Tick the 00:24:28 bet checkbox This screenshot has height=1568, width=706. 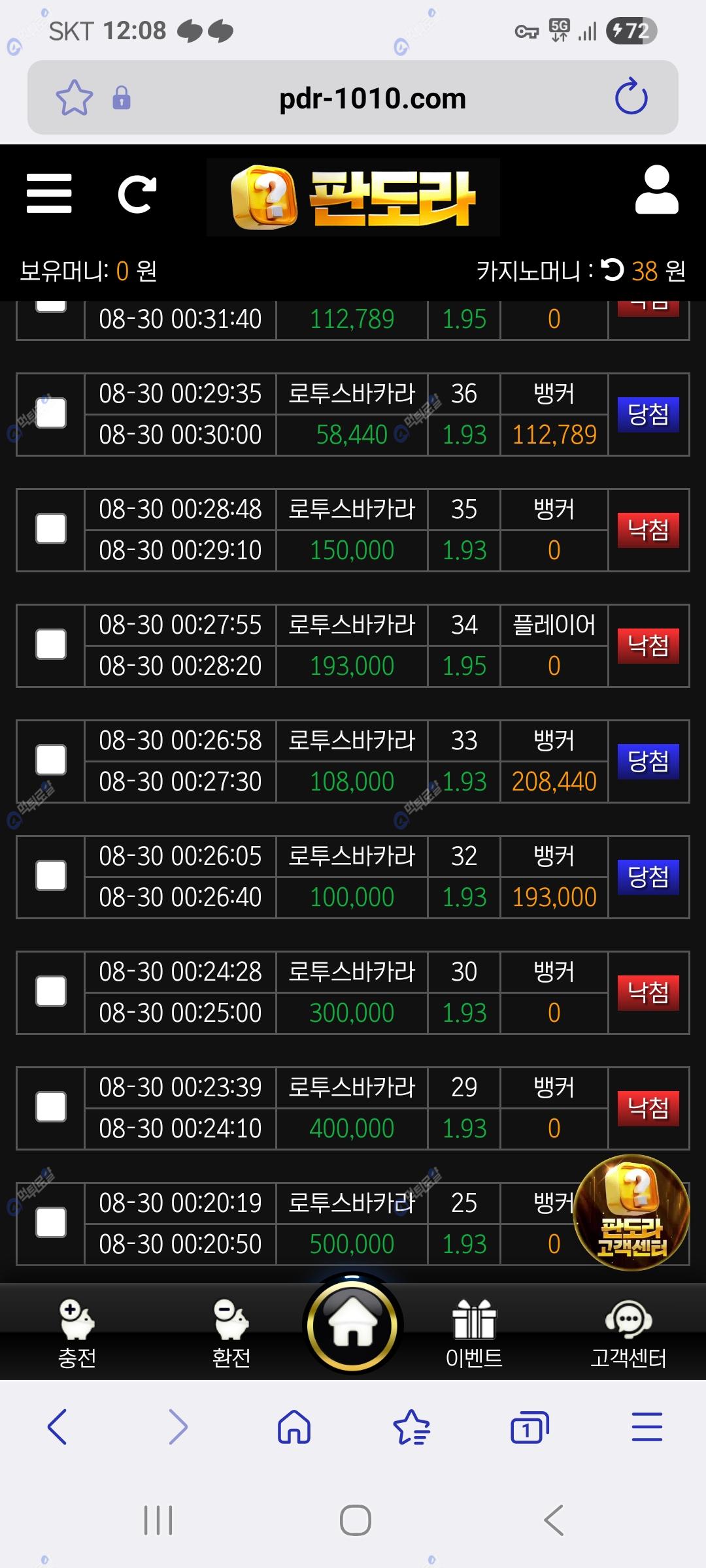51,992
